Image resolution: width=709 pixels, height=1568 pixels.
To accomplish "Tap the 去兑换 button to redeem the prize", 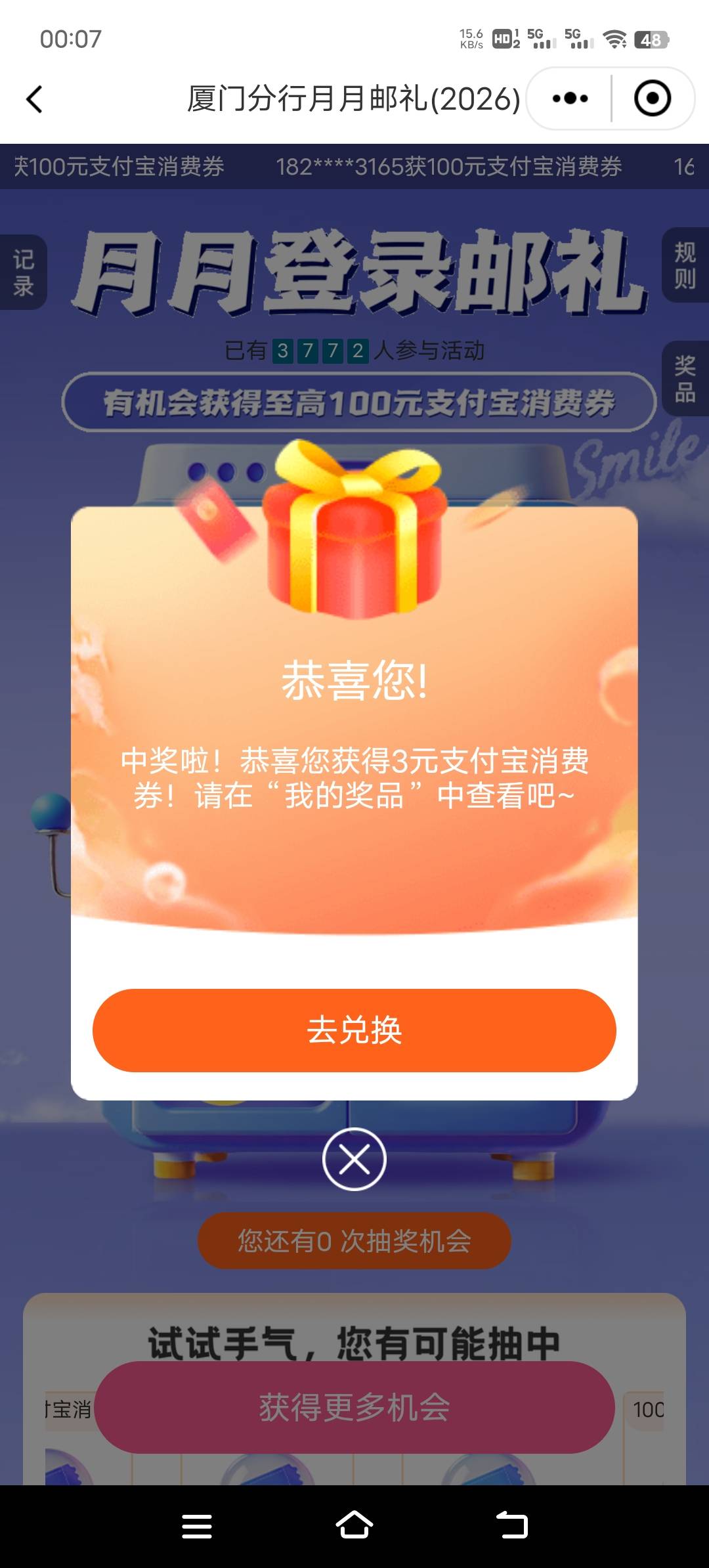I will pos(354,1030).
